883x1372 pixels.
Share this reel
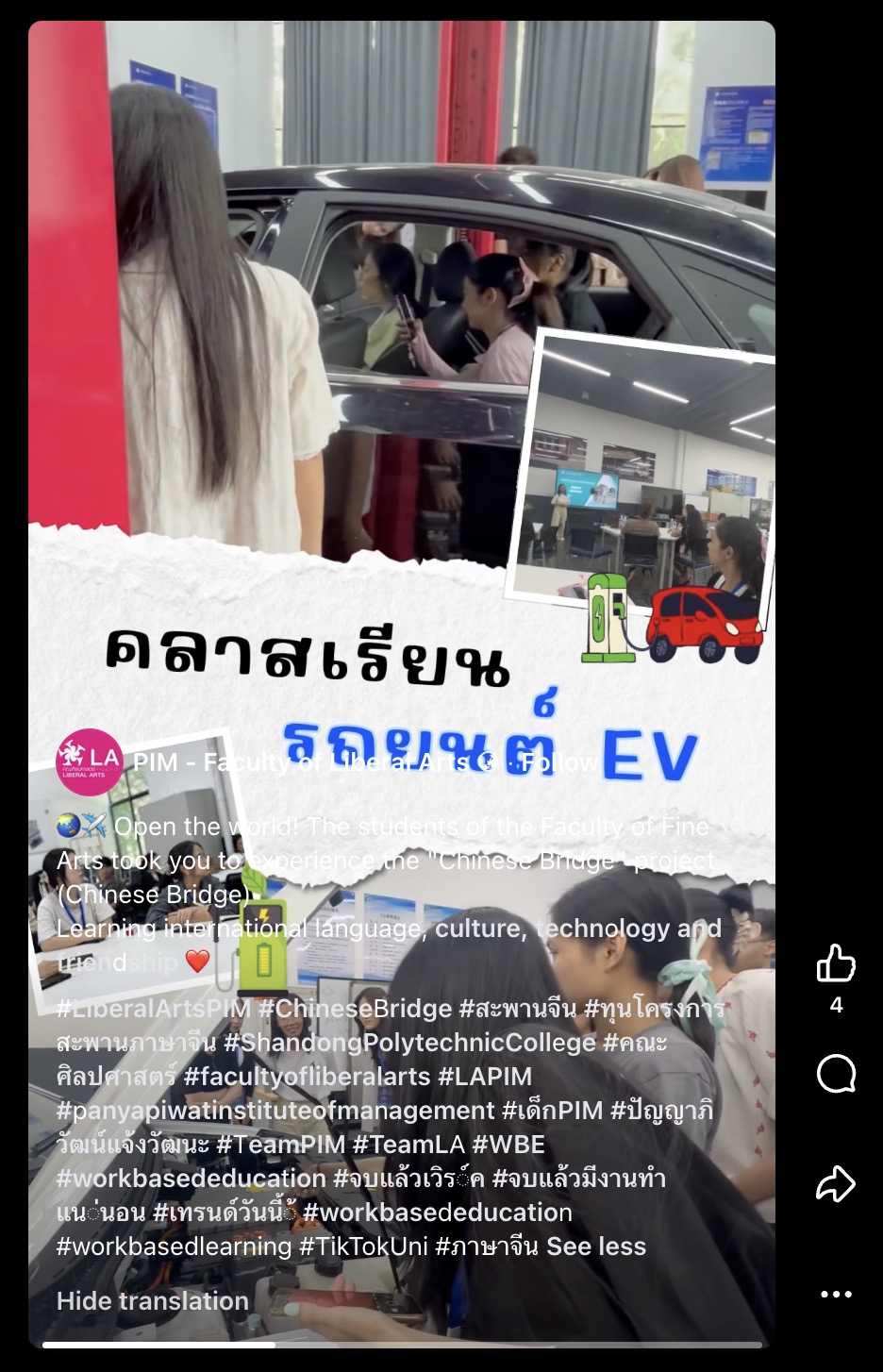pos(836,1183)
